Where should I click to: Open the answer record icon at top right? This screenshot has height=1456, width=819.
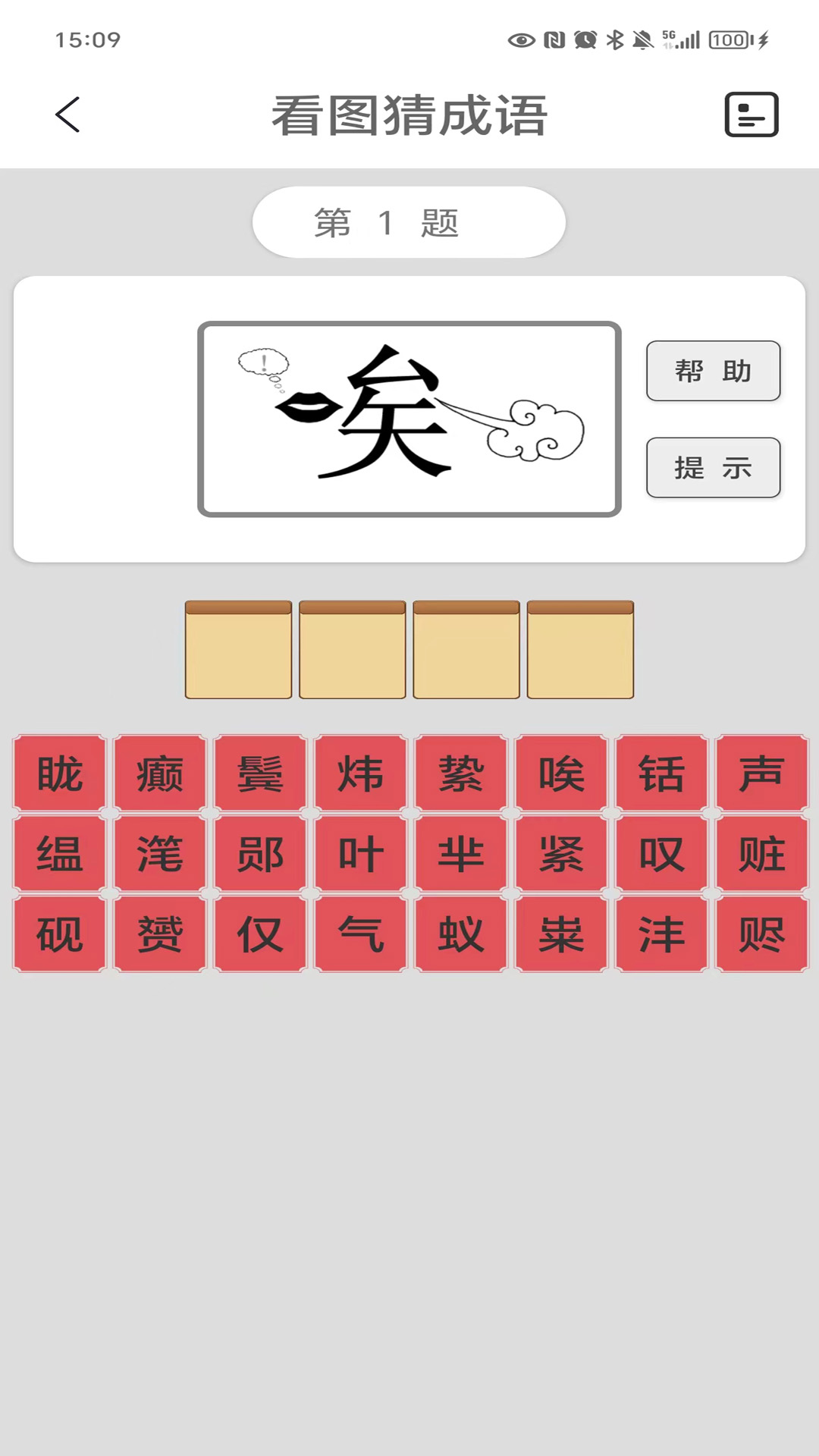click(x=752, y=115)
